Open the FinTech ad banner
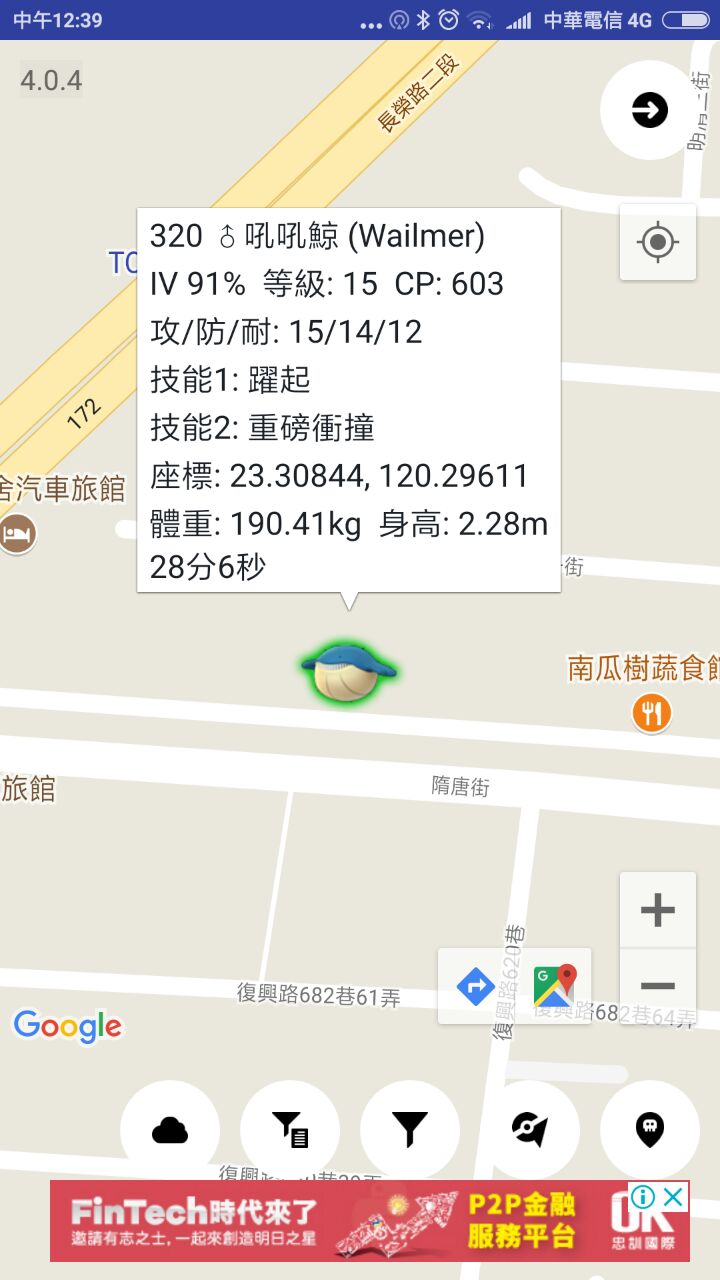The width and height of the screenshot is (720, 1280). point(340,1221)
